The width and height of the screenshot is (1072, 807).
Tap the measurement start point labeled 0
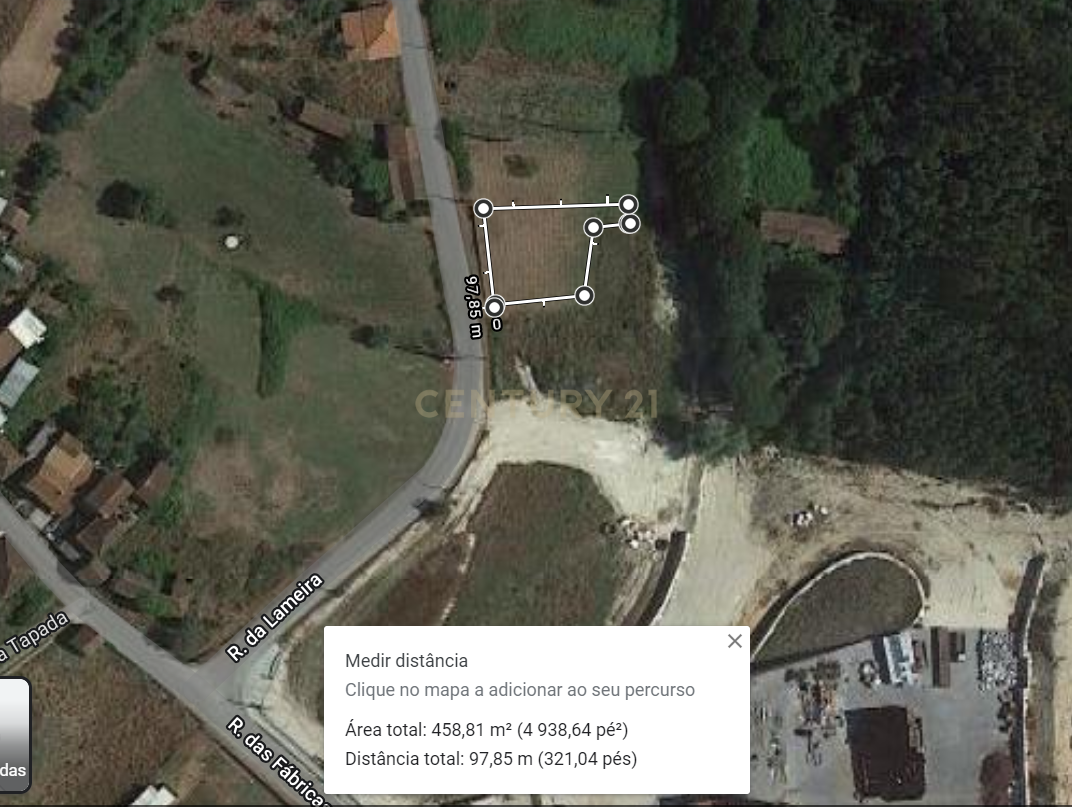click(494, 306)
